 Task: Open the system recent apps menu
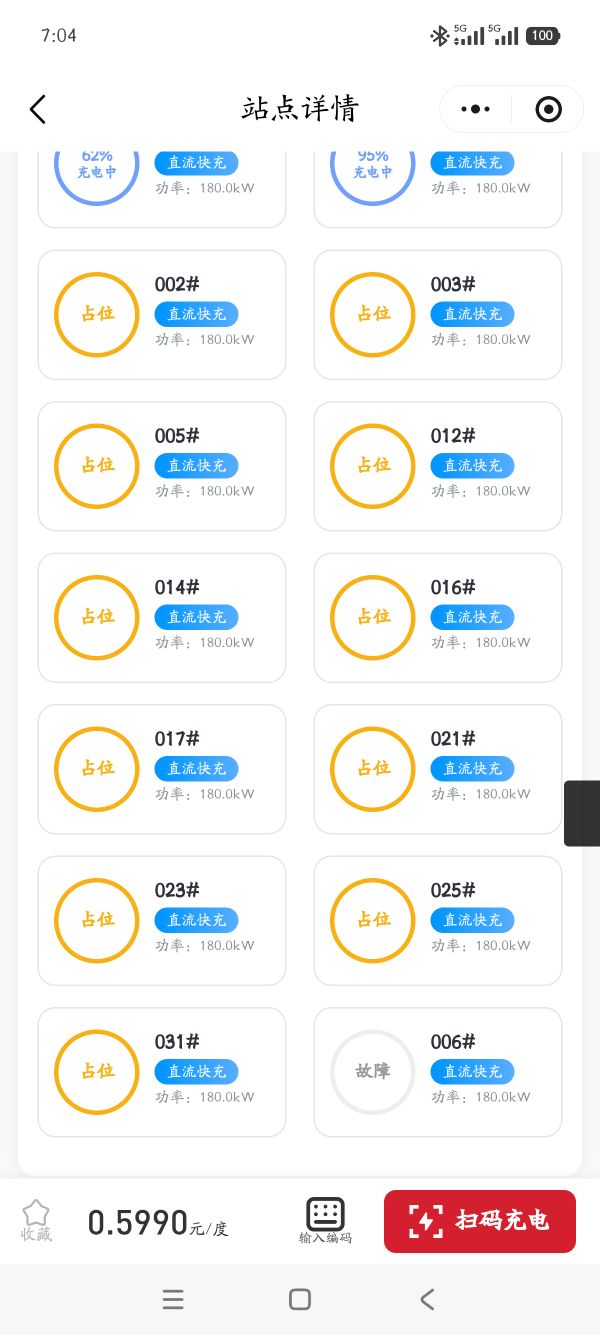(x=173, y=1299)
